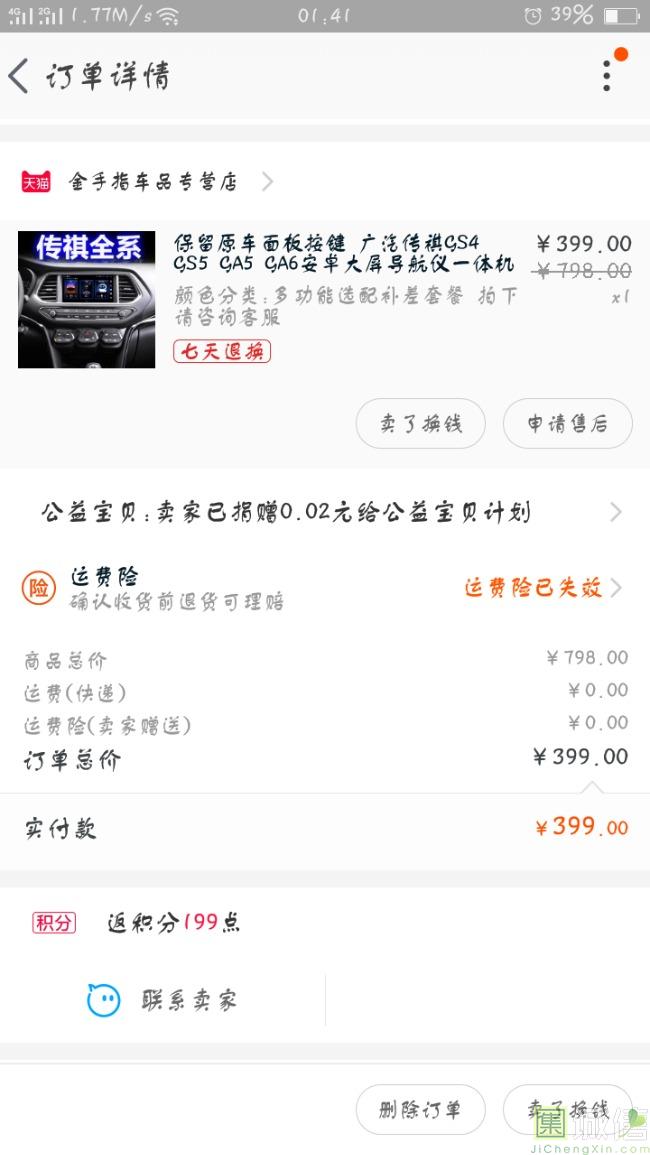Tap 申请售后 to request after-sales service
The width and height of the screenshot is (650, 1155).
567,424
